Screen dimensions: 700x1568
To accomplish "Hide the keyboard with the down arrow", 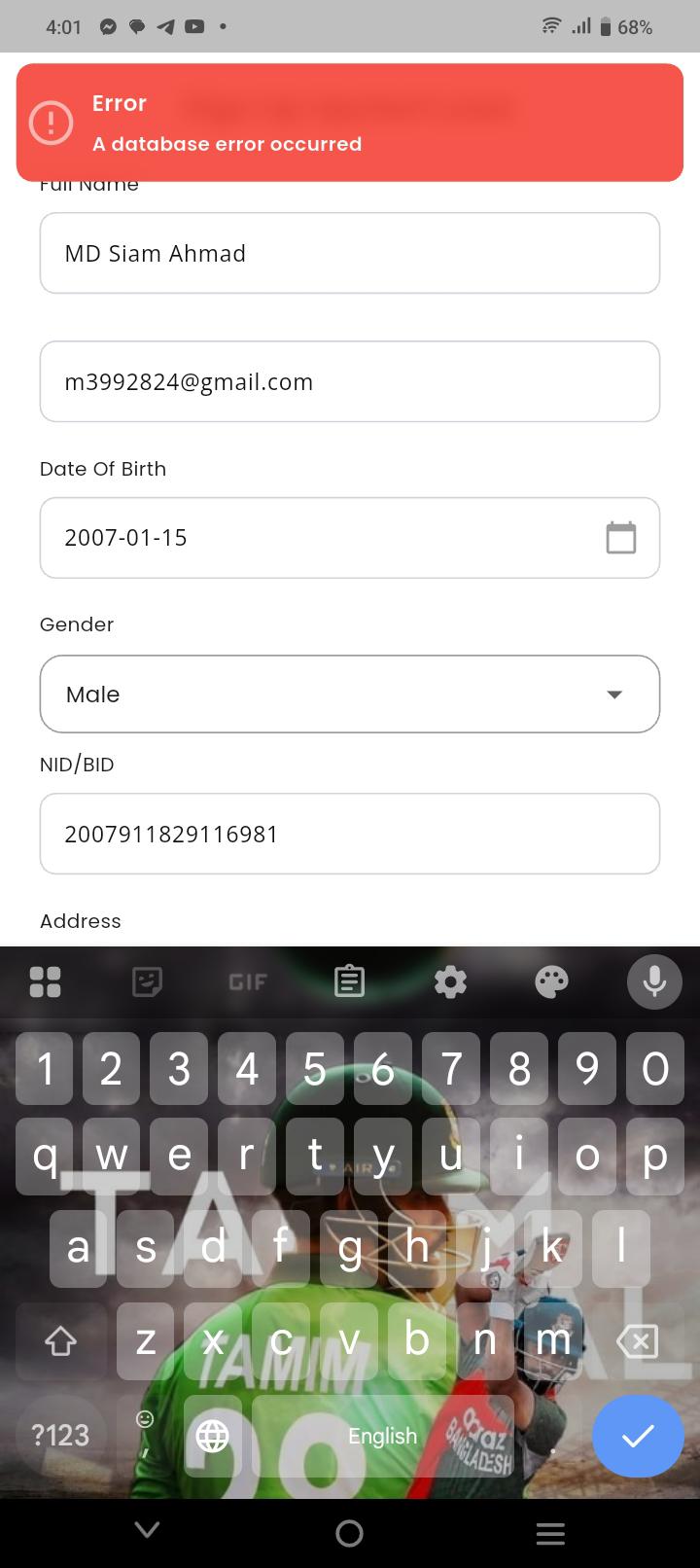I will pyautogui.click(x=148, y=1531).
